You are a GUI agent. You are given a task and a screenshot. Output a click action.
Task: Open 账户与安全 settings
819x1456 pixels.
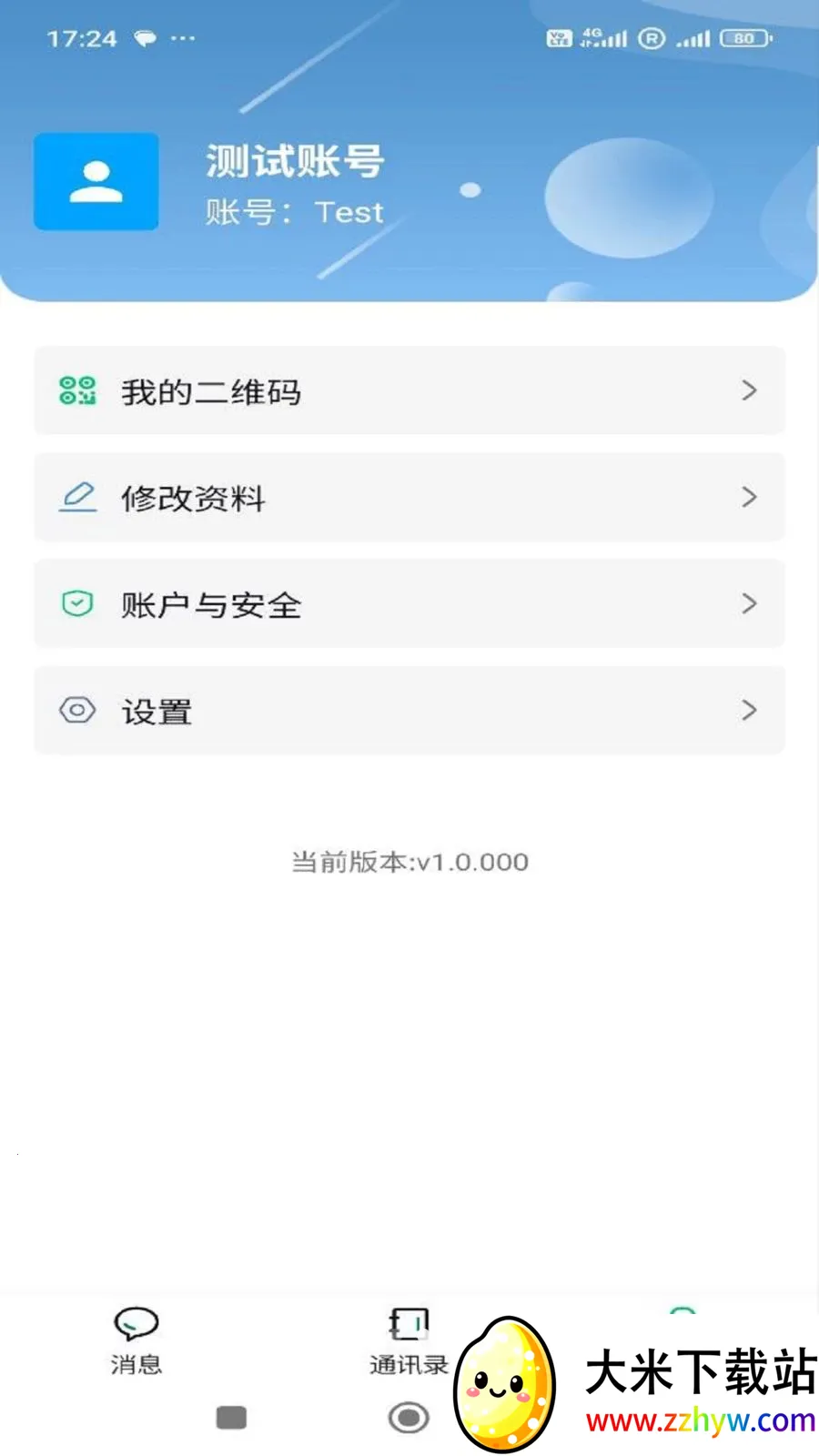coord(408,603)
